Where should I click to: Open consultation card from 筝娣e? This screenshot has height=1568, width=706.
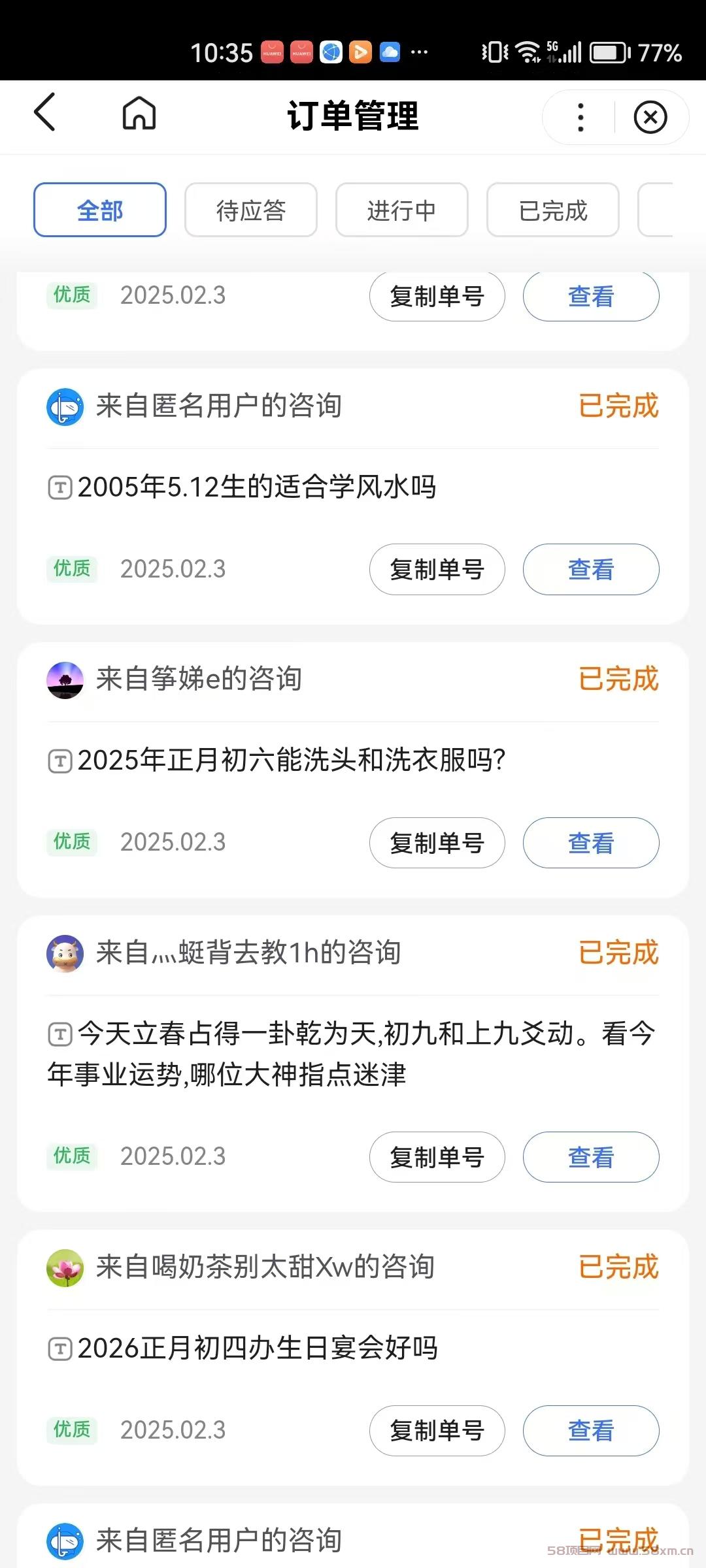(353, 770)
